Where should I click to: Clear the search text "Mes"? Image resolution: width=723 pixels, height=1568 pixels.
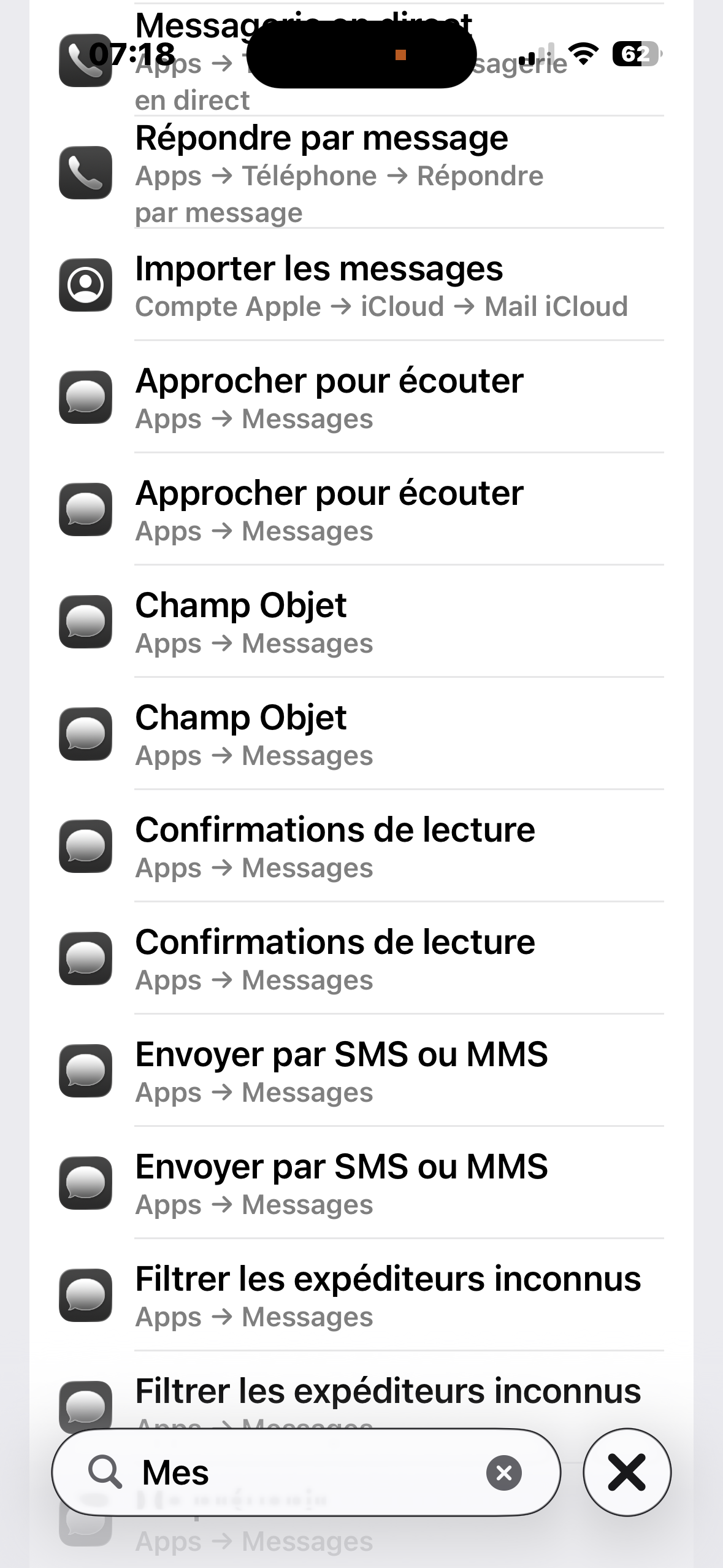pyautogui.click(x=504, y=1472)
